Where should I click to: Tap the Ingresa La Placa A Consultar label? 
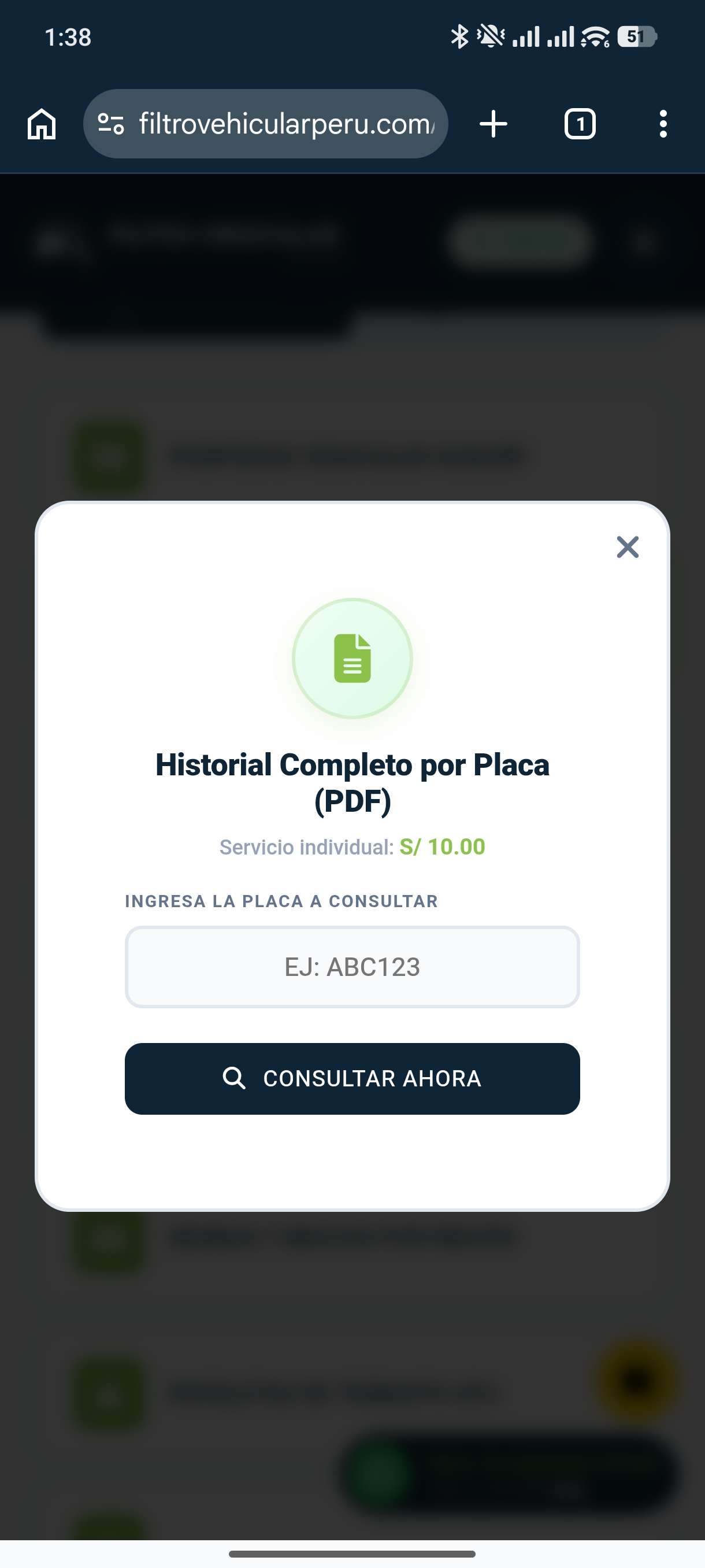pos(281,901)
